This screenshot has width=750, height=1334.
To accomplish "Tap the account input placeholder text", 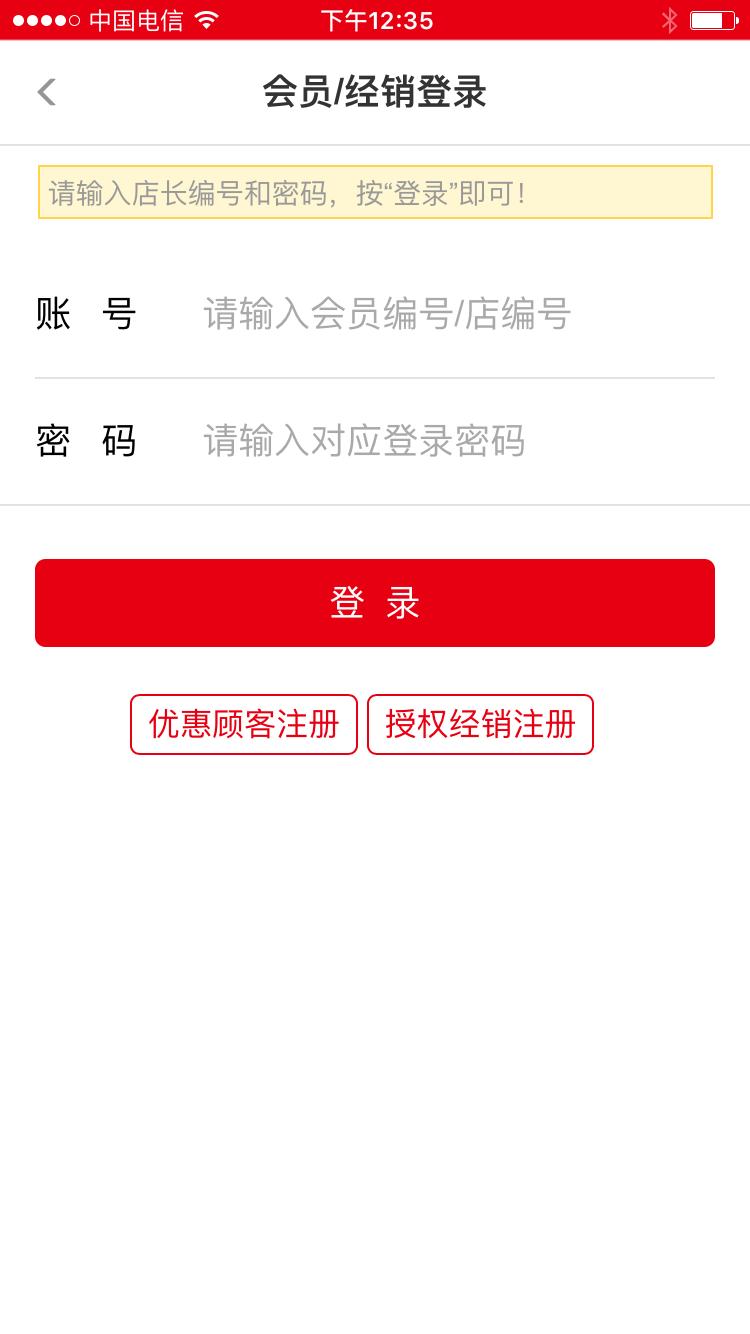I will pos(385,314).
